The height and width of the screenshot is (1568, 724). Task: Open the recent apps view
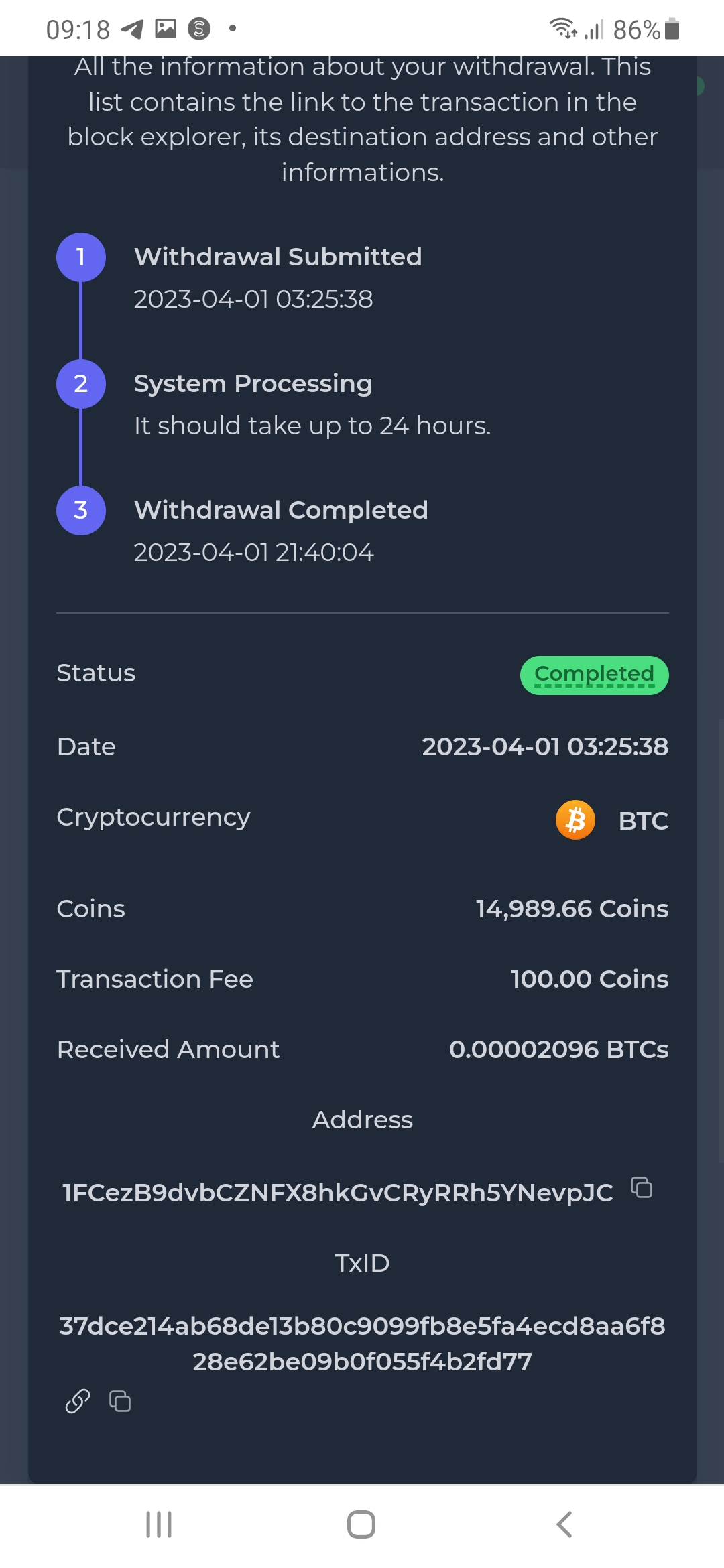pos(159,1524)
